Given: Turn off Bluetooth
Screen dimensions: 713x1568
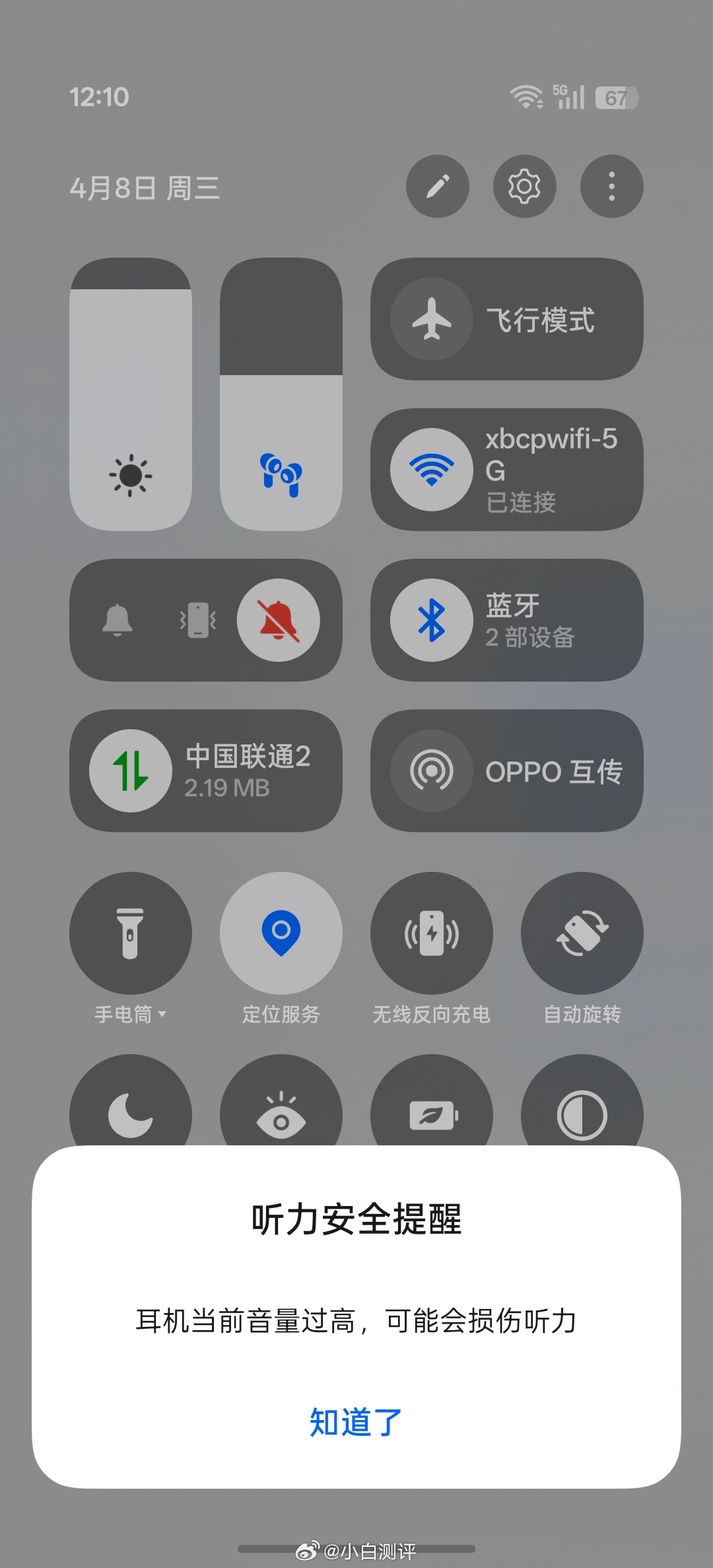Looking at the screenshot, I should pos(507,621).
